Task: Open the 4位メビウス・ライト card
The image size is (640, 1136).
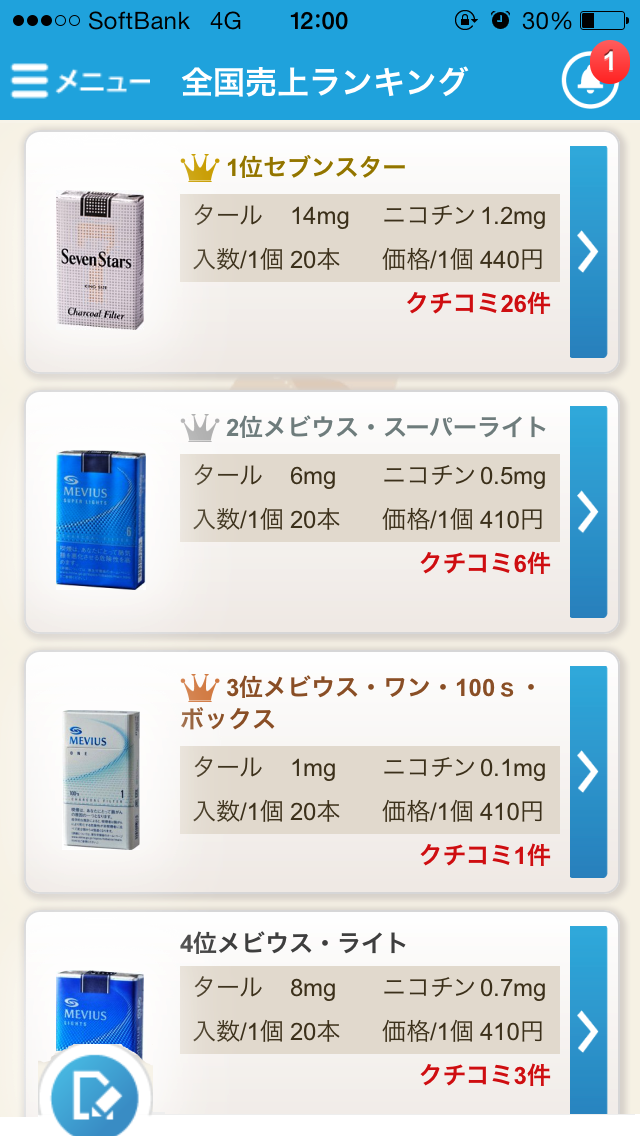Action: tap(300, 1000)
